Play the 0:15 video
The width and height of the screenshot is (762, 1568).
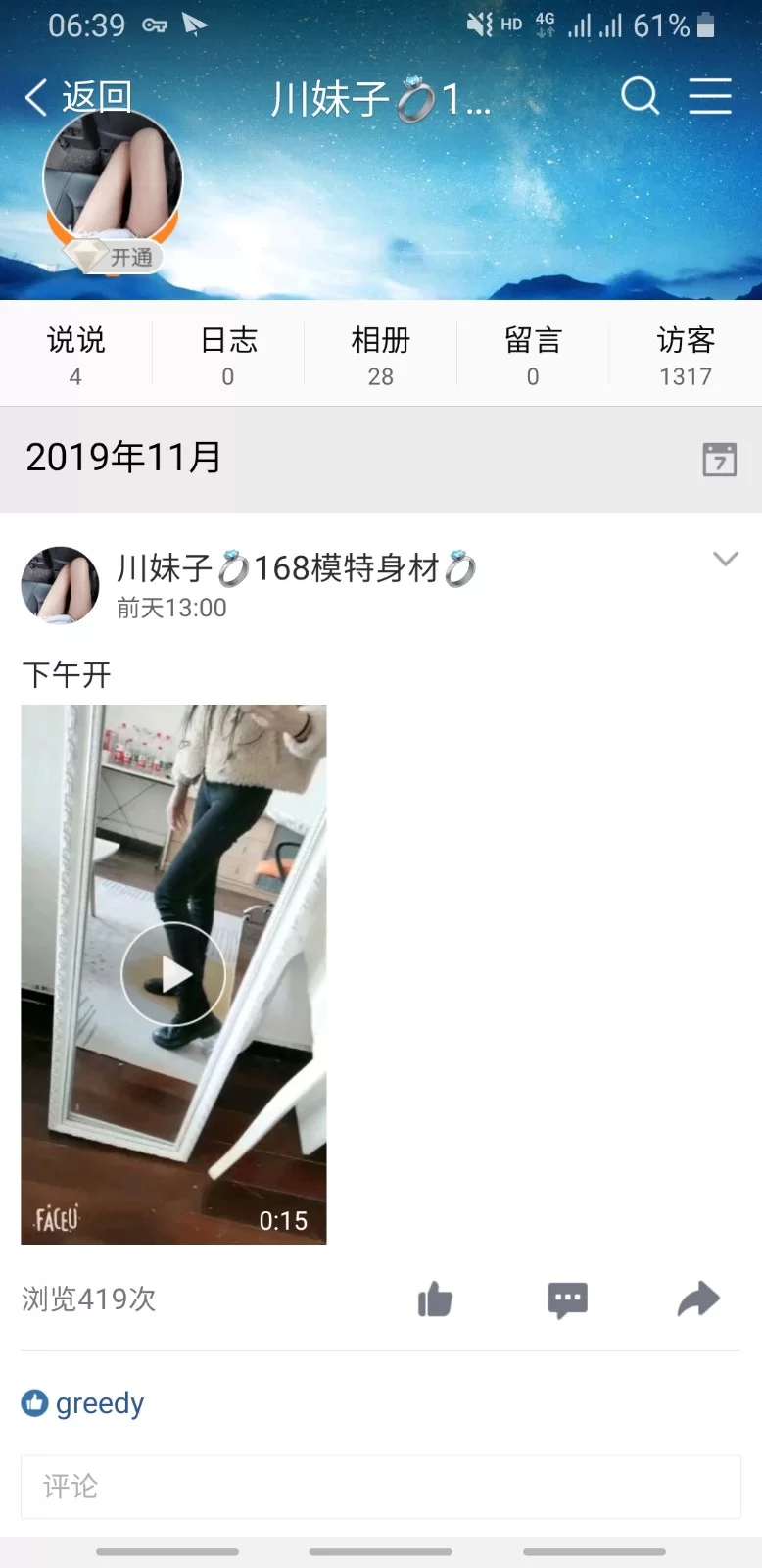(x=173, y=974)
